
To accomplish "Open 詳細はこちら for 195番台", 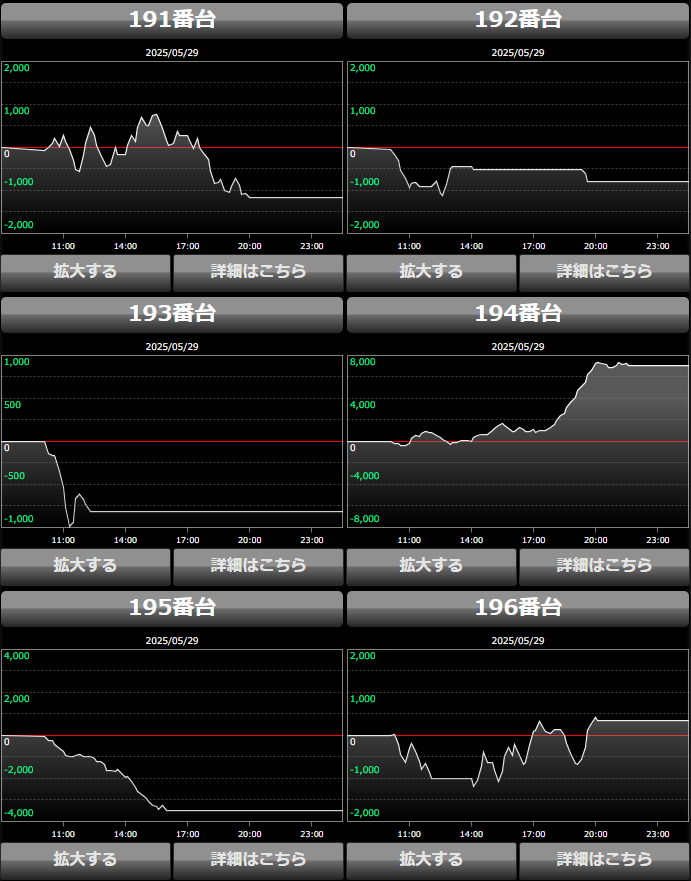I will [258, 859].
